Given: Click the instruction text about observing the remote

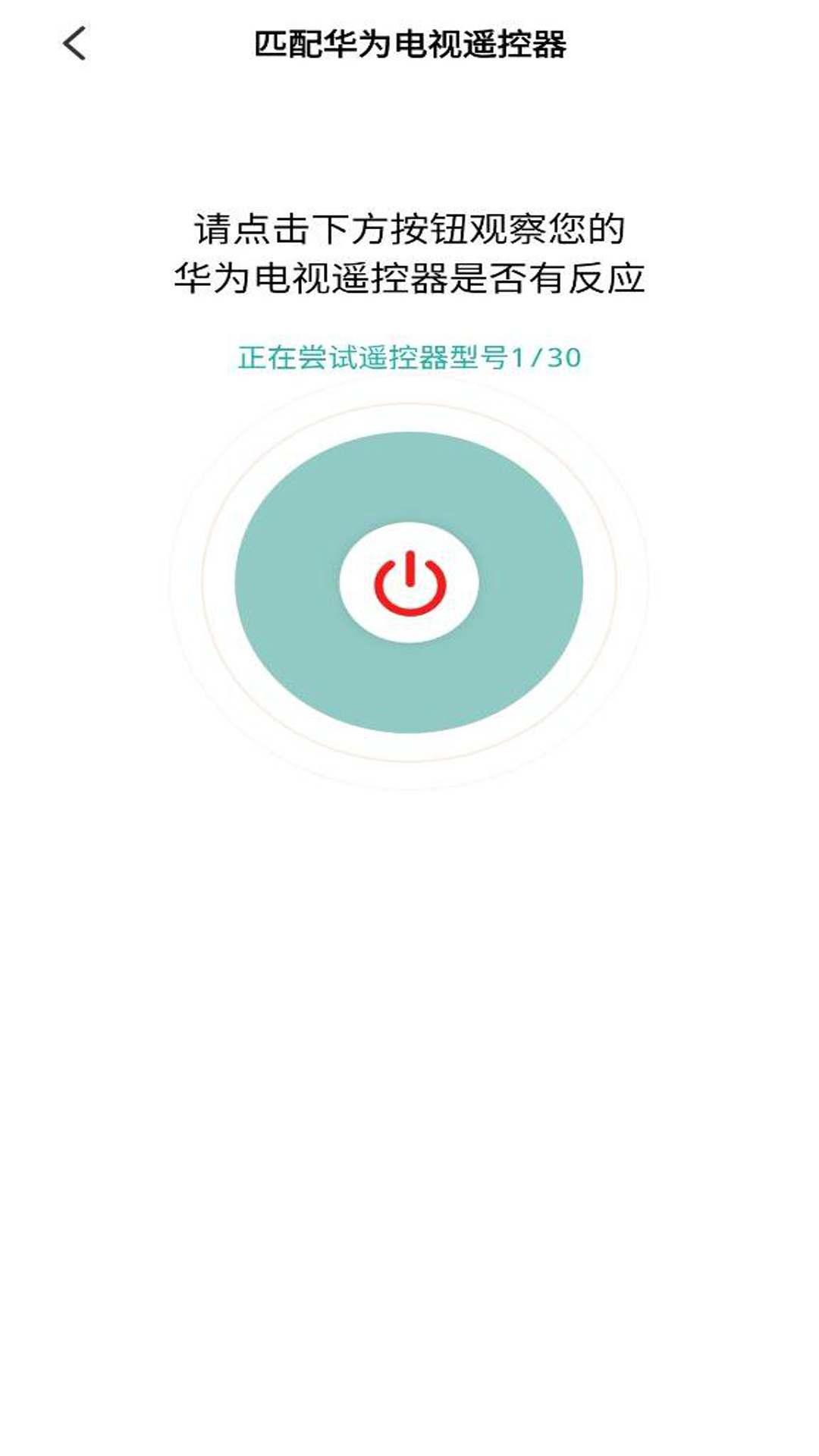Looking at the screenshot, I should pos(409,254).
